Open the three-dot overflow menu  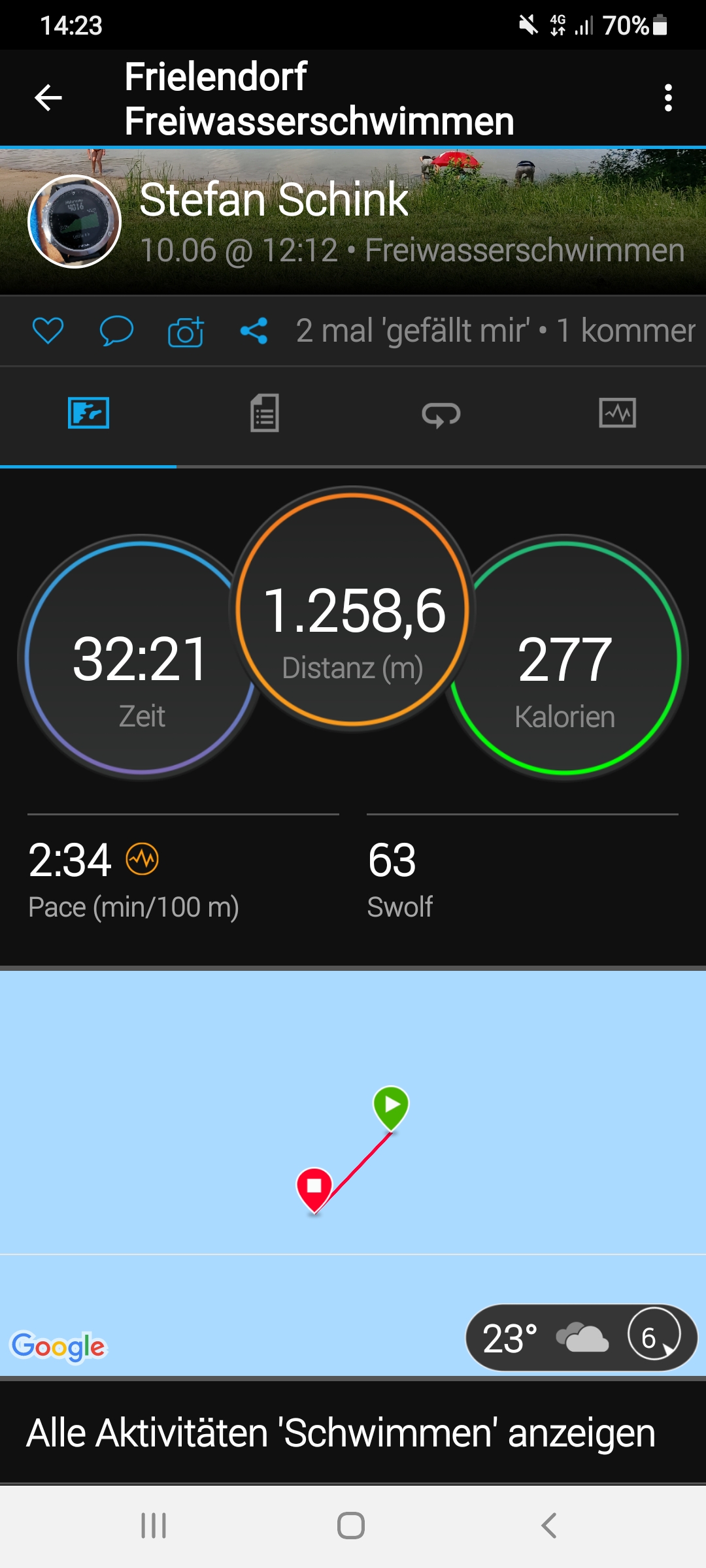(667, 98)
